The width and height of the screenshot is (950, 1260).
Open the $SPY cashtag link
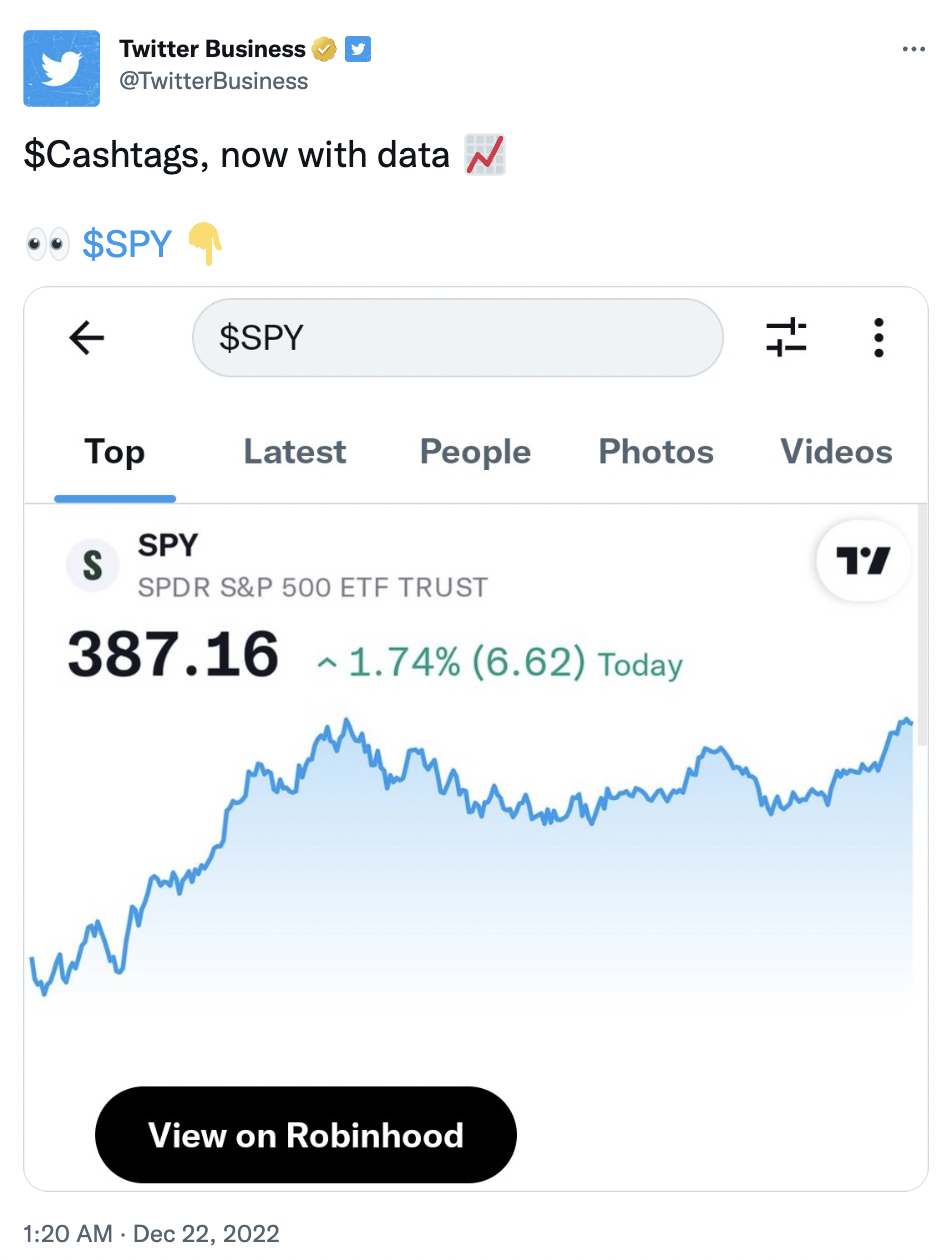click(x=127, y=243)
